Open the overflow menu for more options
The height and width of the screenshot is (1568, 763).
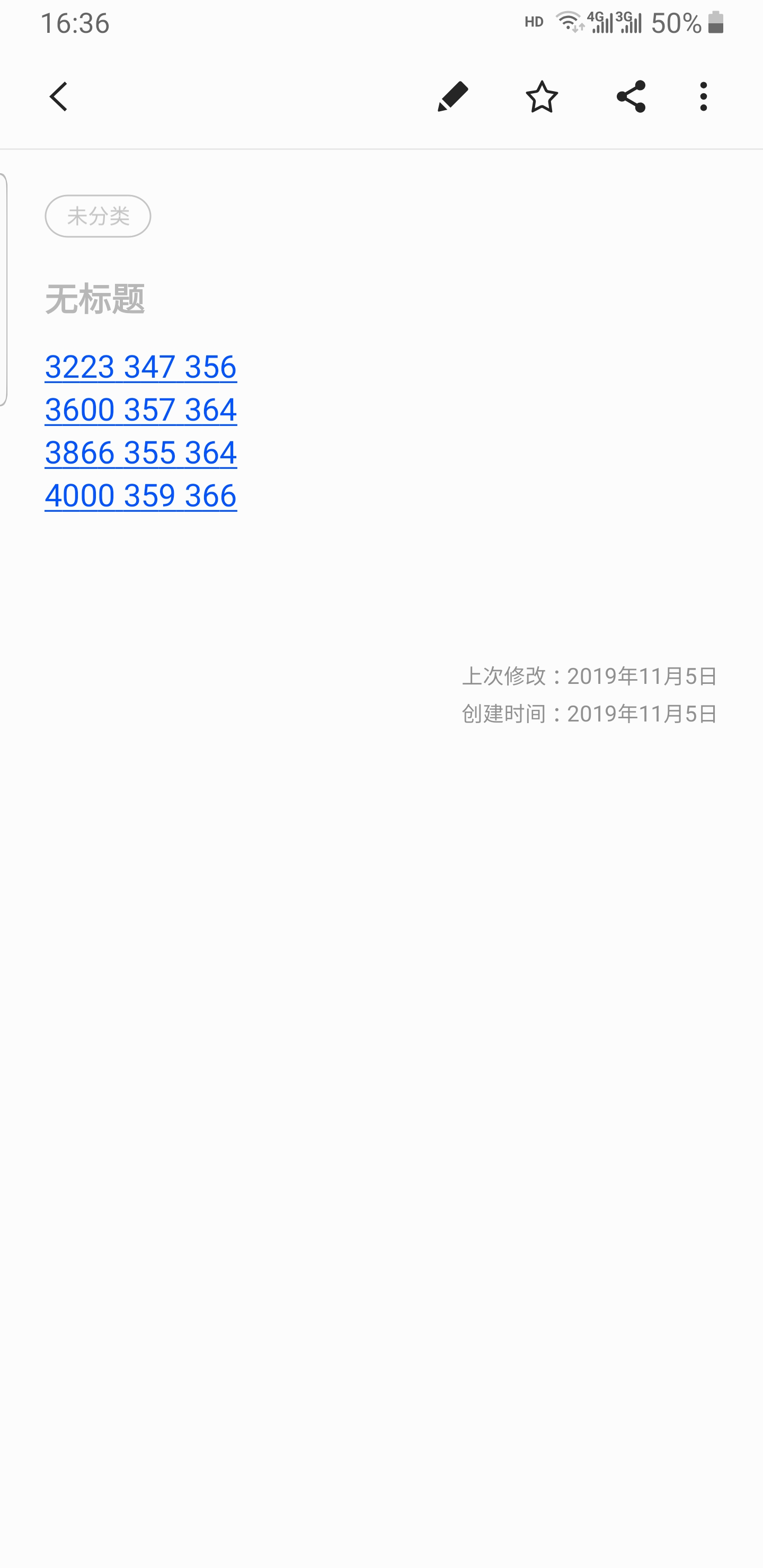click(703, 96)
